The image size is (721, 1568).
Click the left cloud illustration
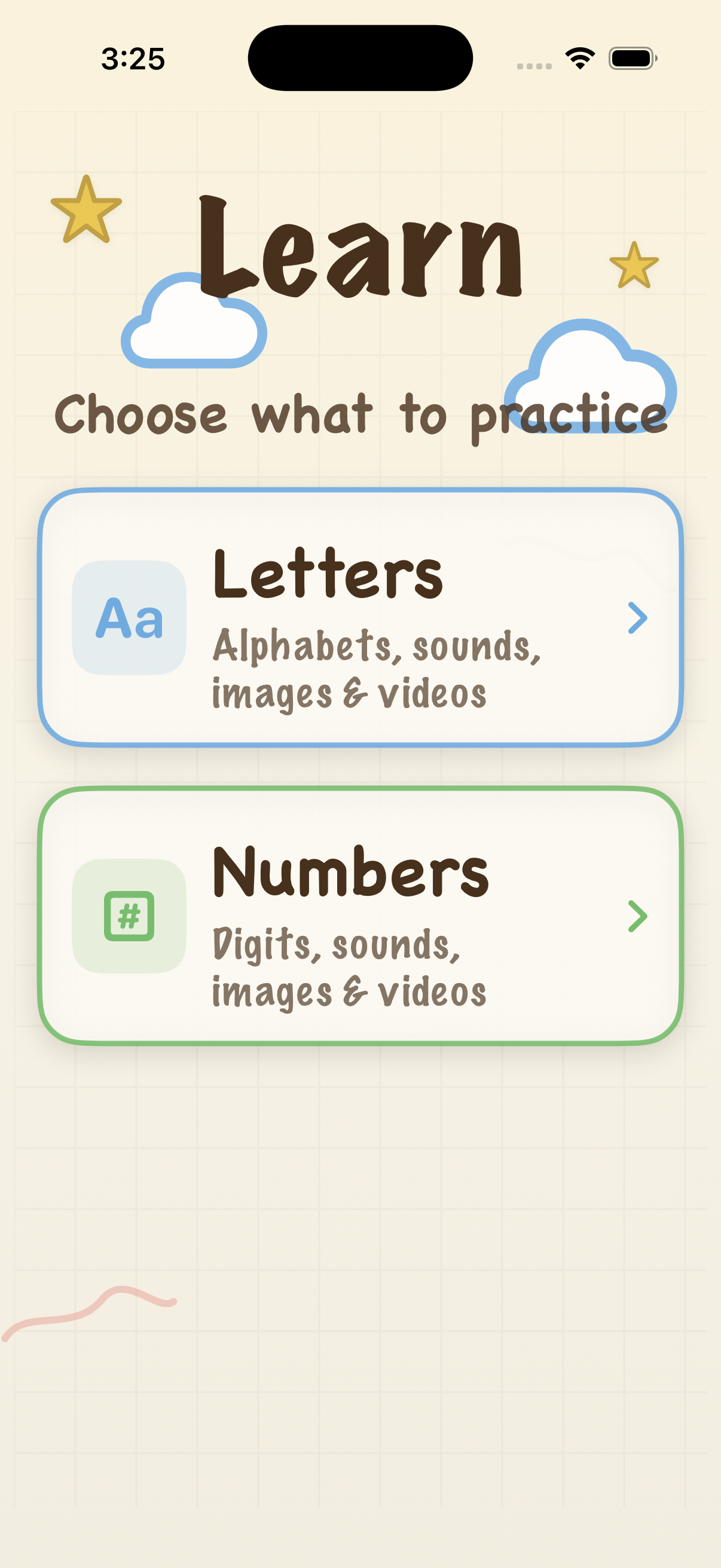click(x=195, y=319)
